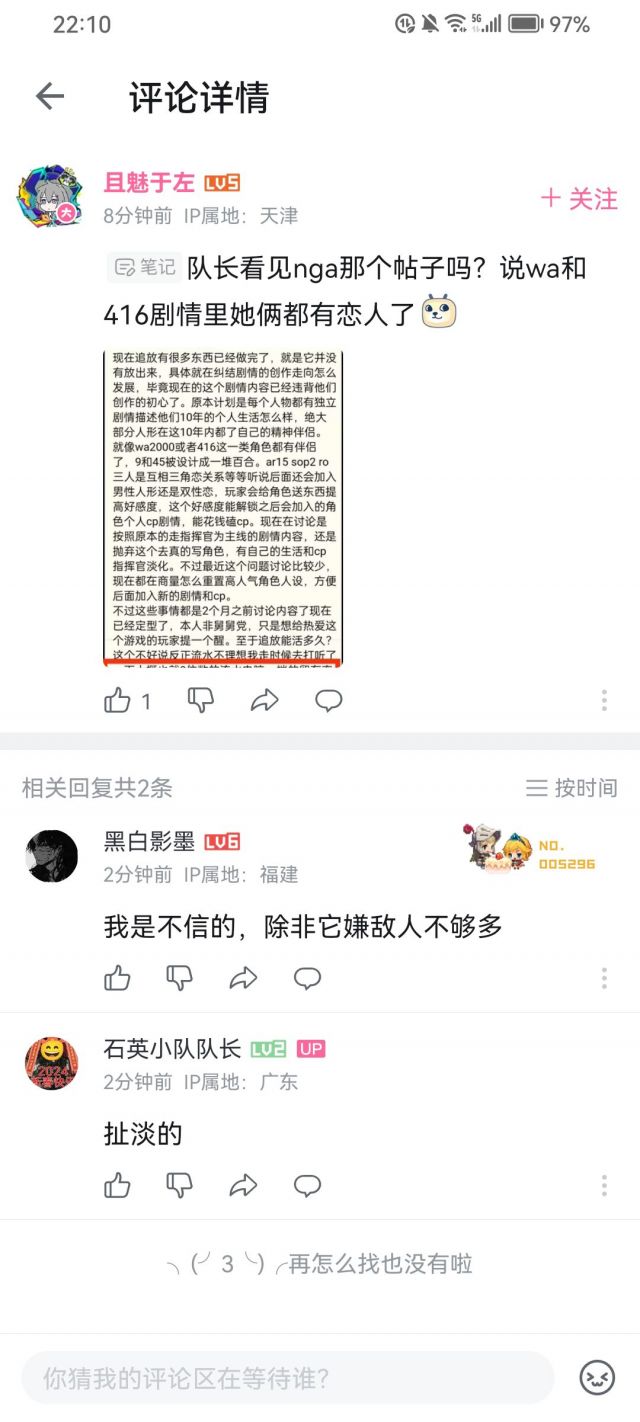Go back using the top-left arrow
This screenshot has width=640, height=1422.
pyautogui.click(x=49, y=96)
